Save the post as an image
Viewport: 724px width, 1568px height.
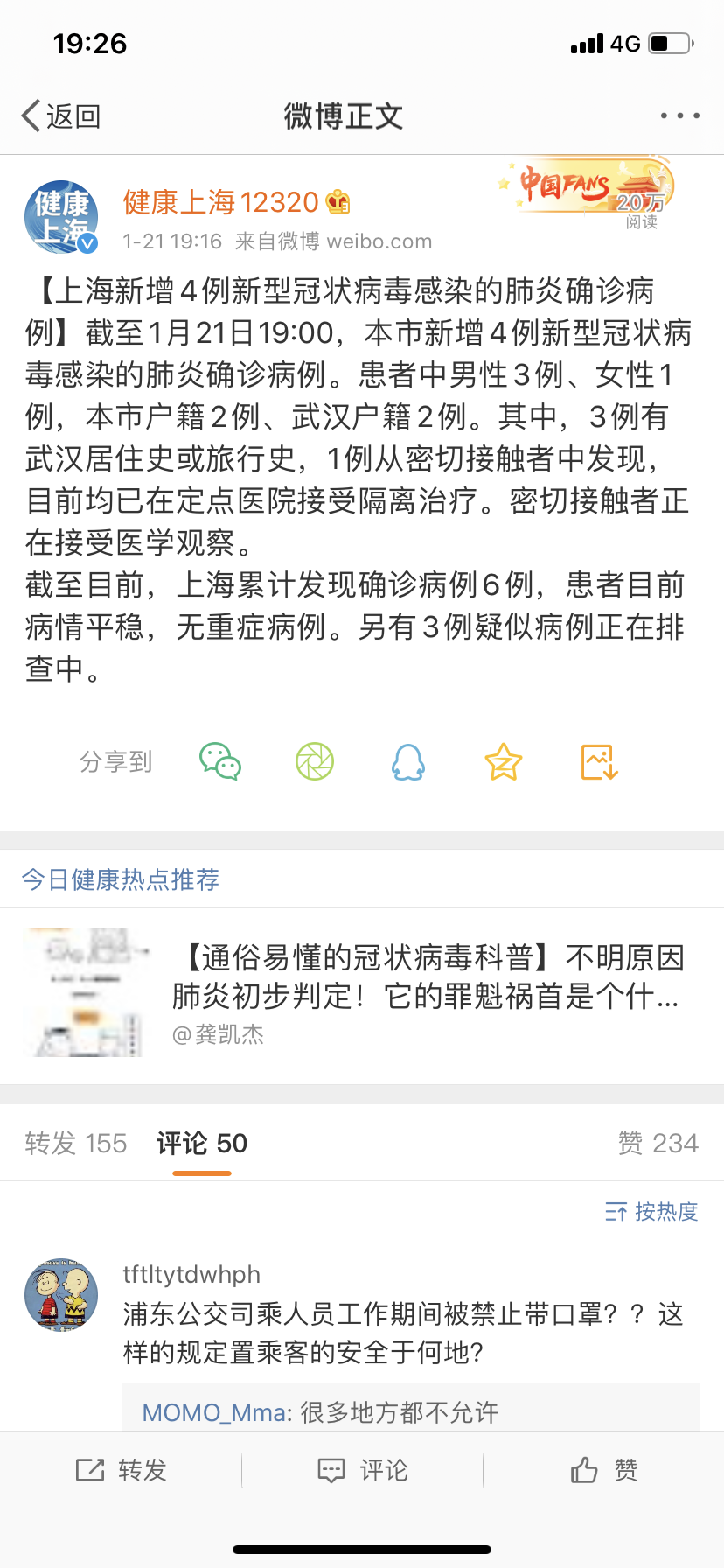(x=600, y=761)
